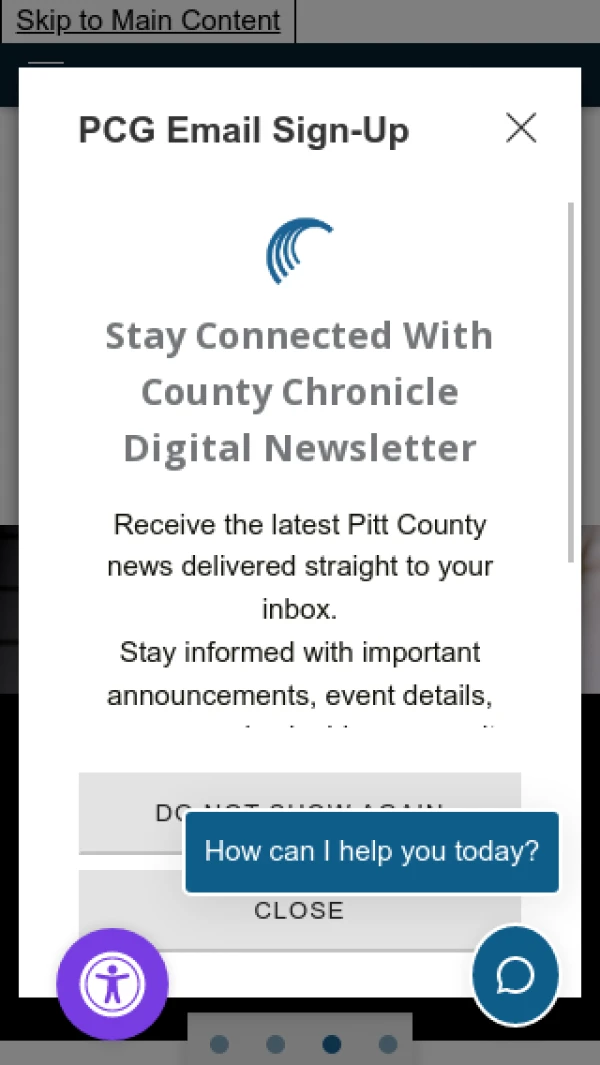
Task: Tap the 'How can I help you today?' prompt
Action: coord(371,852)
